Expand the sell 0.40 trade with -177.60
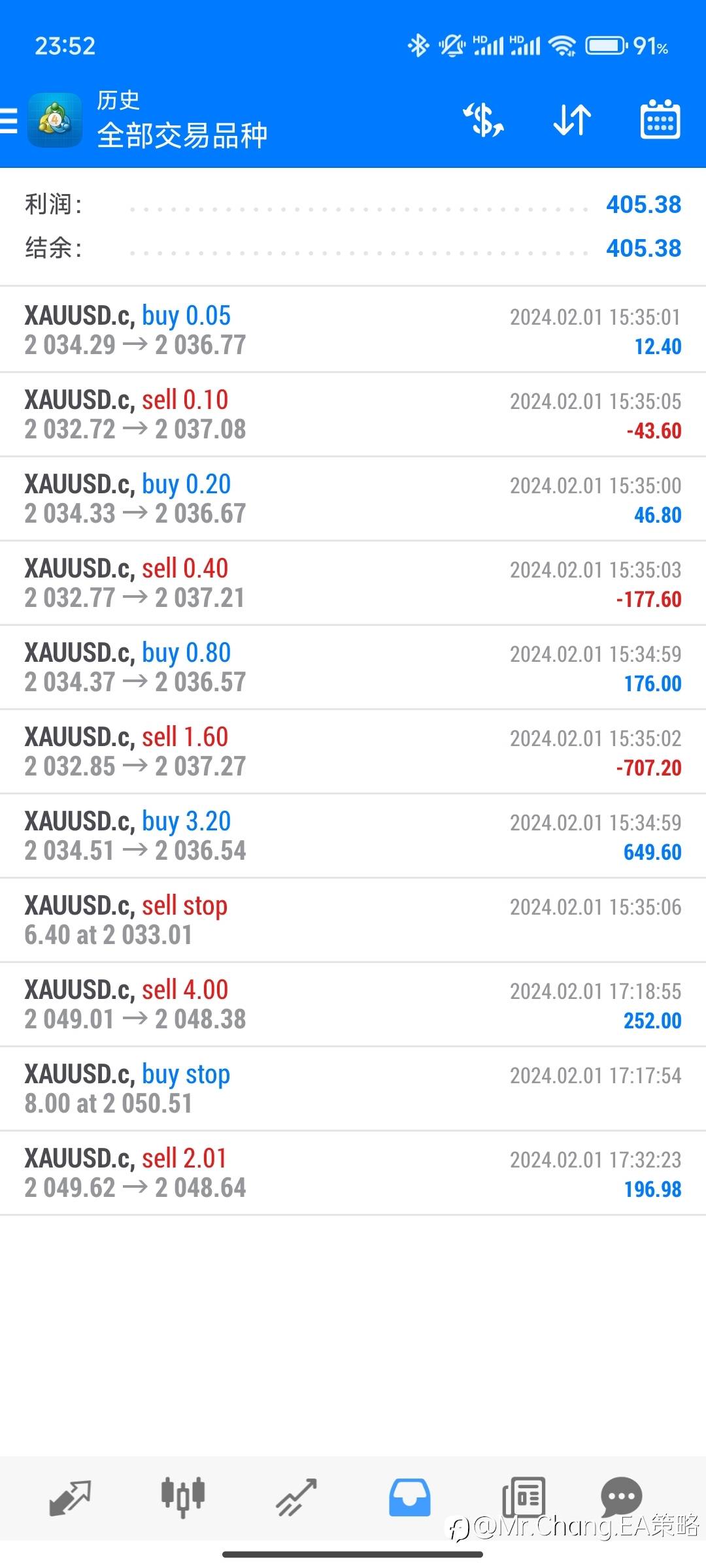The width and height of the screenshot is (706, 1568). pos(353,583)
